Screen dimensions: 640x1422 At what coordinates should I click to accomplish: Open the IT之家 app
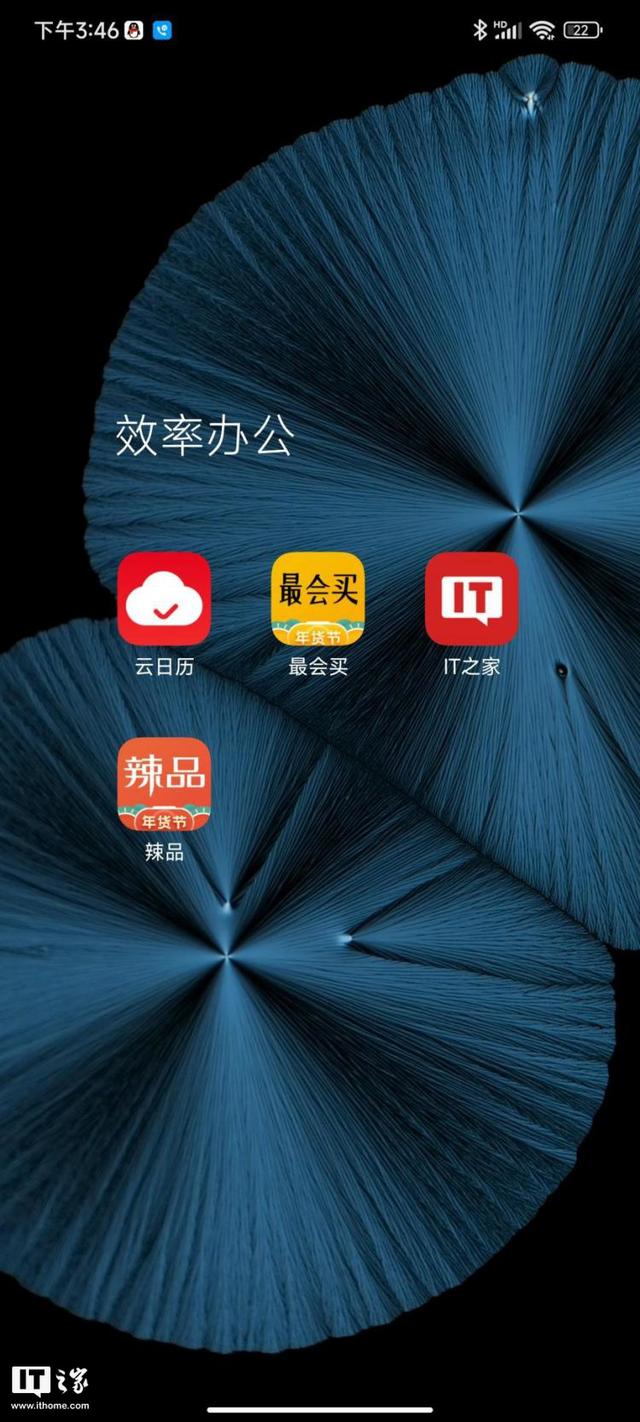(x=471, y=599)
